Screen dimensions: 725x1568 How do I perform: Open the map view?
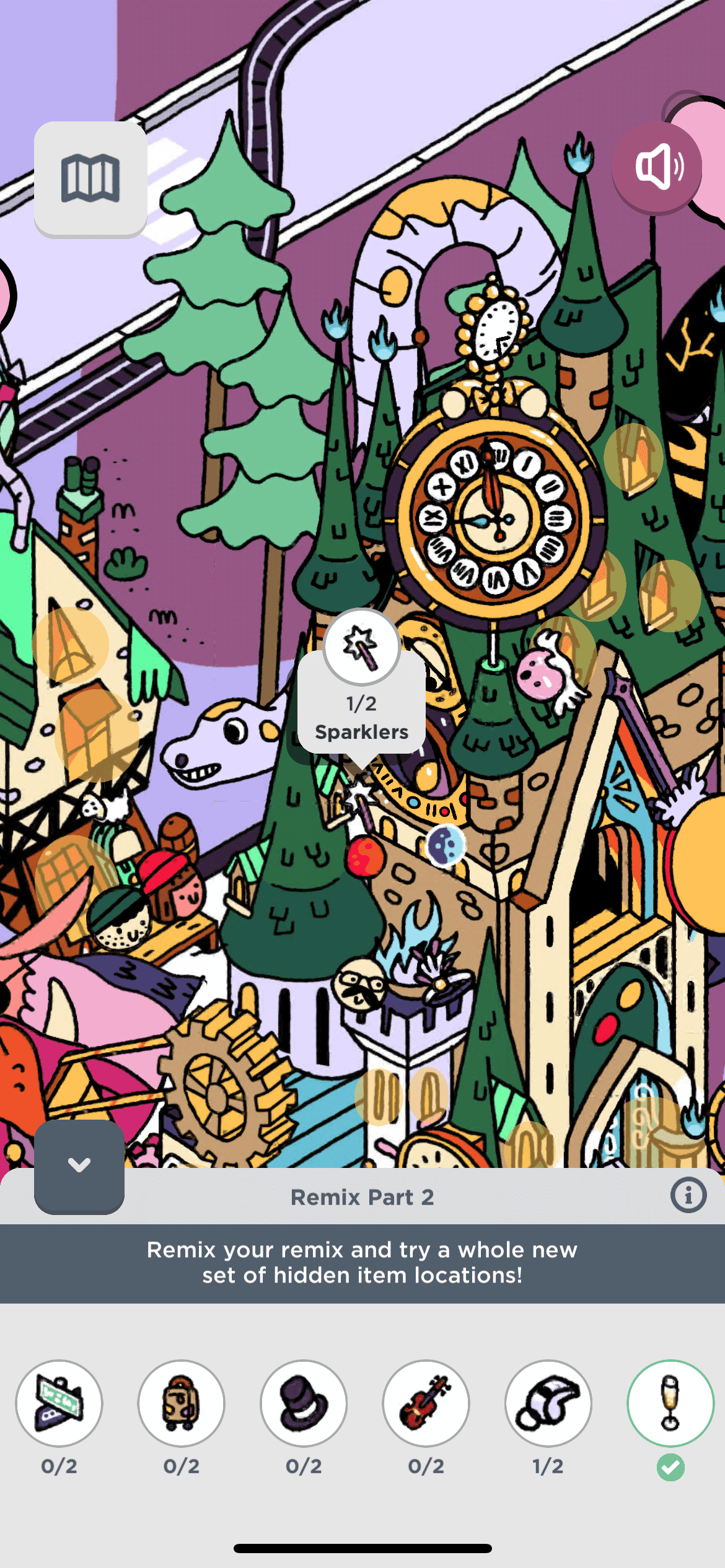[90, 178]
